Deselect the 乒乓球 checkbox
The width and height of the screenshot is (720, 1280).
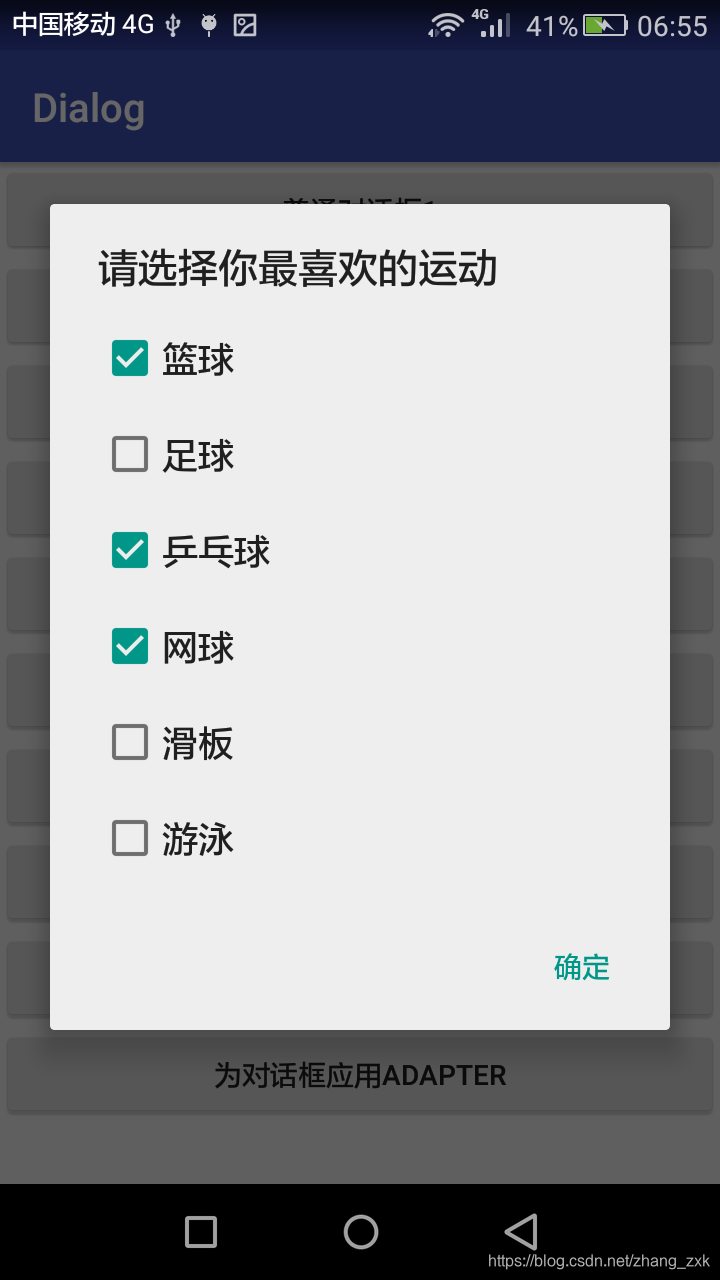point(130,550)
